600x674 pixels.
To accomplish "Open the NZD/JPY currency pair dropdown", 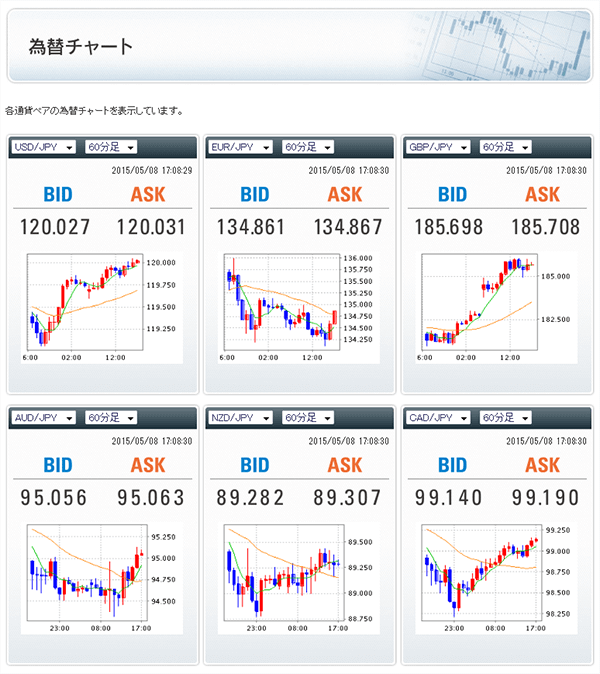I will 241,417.
